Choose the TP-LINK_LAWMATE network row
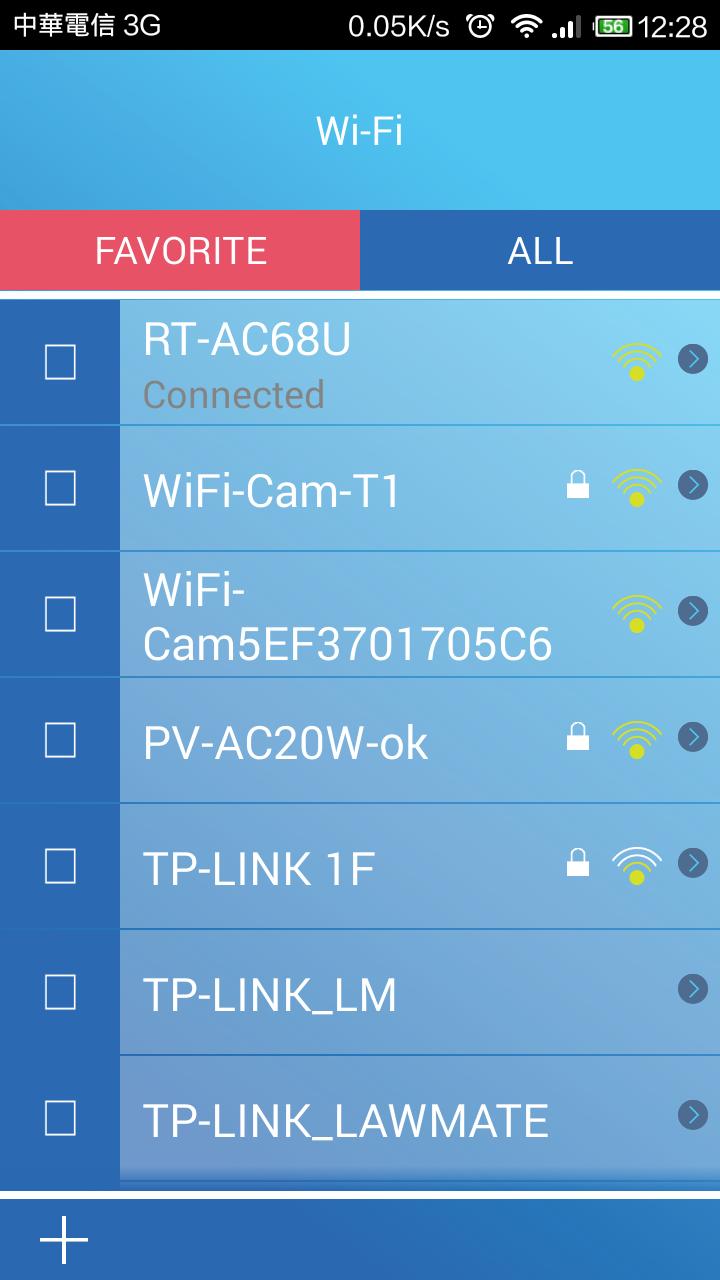This screenshot has height=1280, width=720. pyautogui.click(x=380, y=1120)
